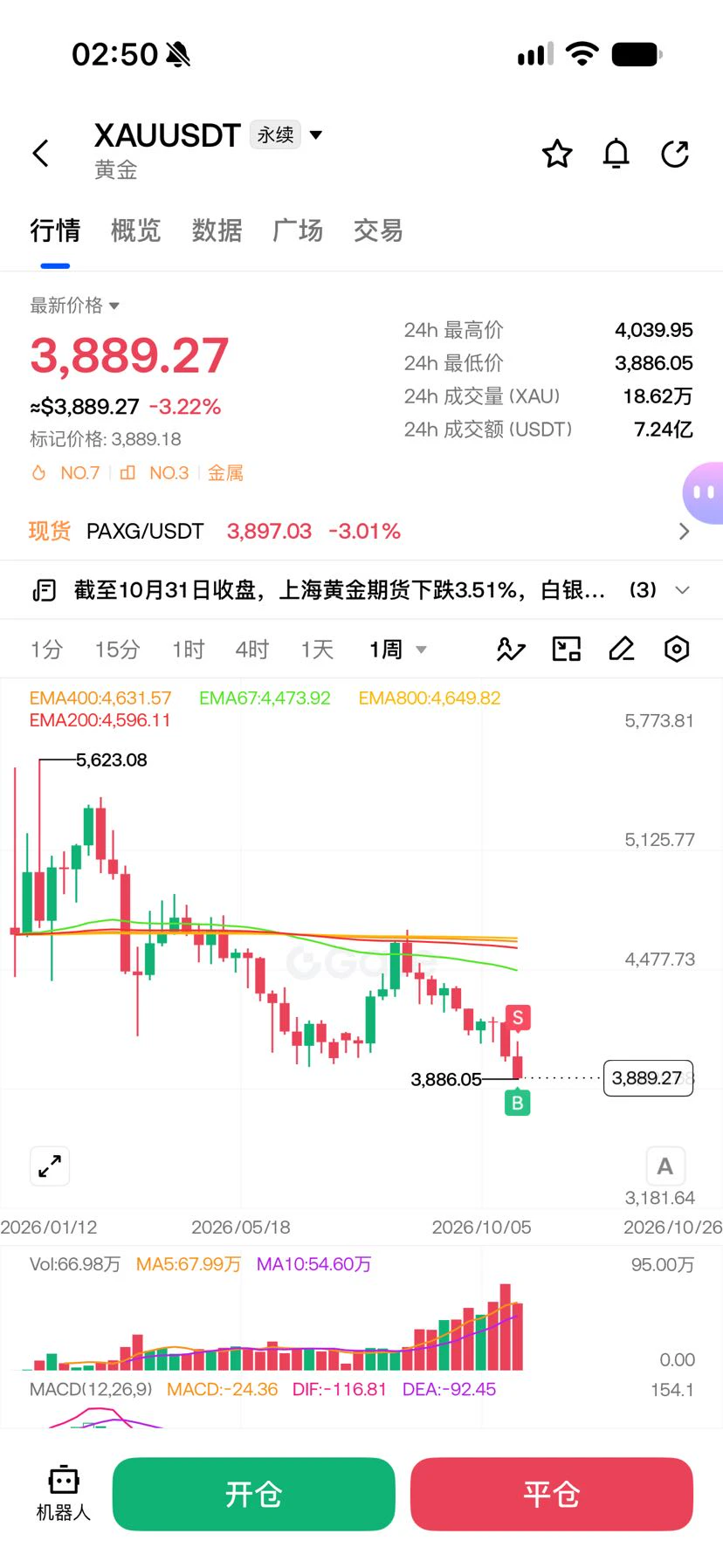Add XAUUSDT to favorites with the star
The image size is (723, 1568).
[557, 154]
